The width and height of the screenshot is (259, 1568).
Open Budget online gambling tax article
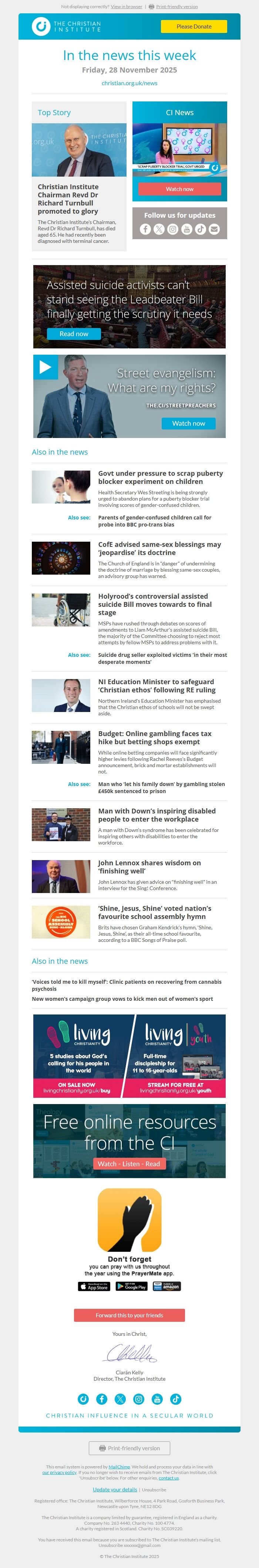pyautogui.click(x=154, y=737)
